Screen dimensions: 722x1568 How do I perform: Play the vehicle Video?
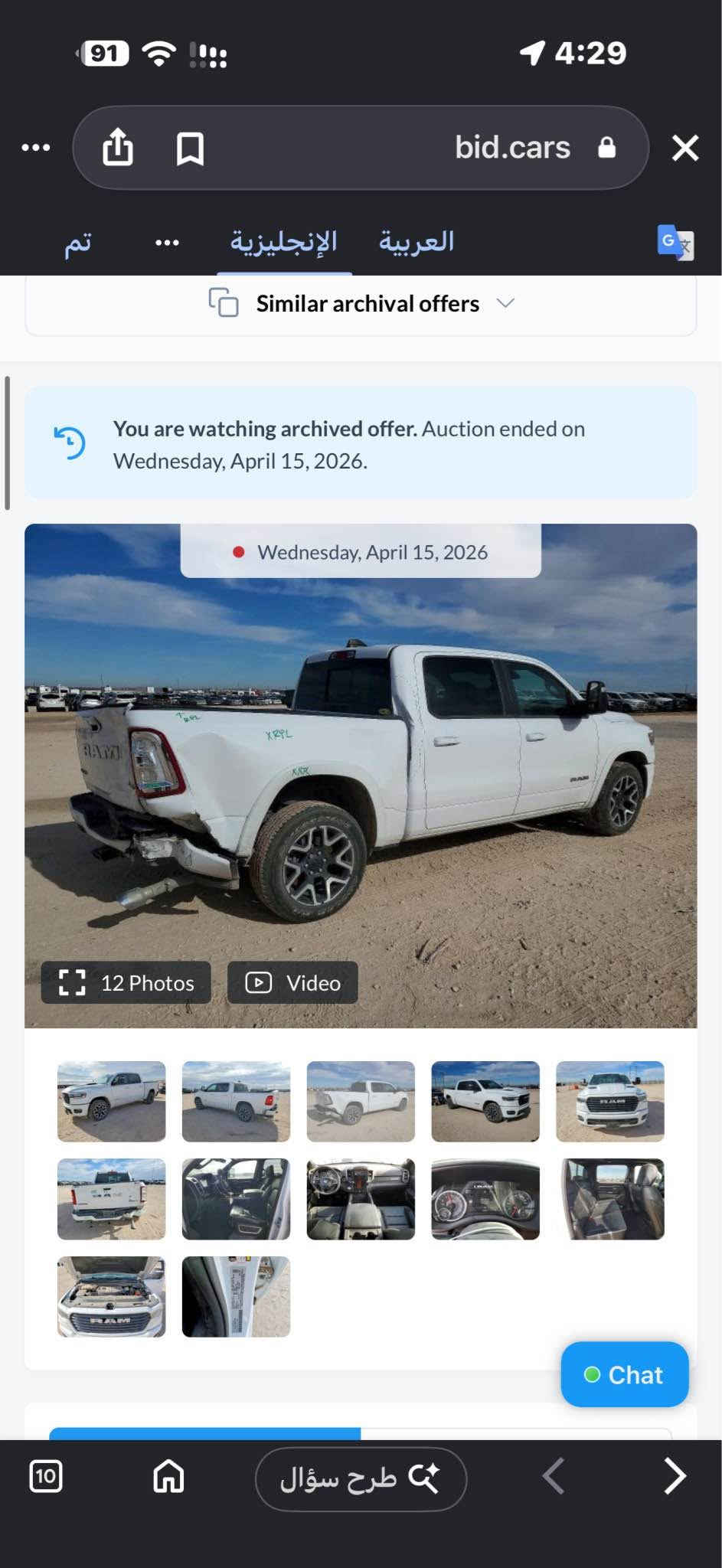point(292,982)
